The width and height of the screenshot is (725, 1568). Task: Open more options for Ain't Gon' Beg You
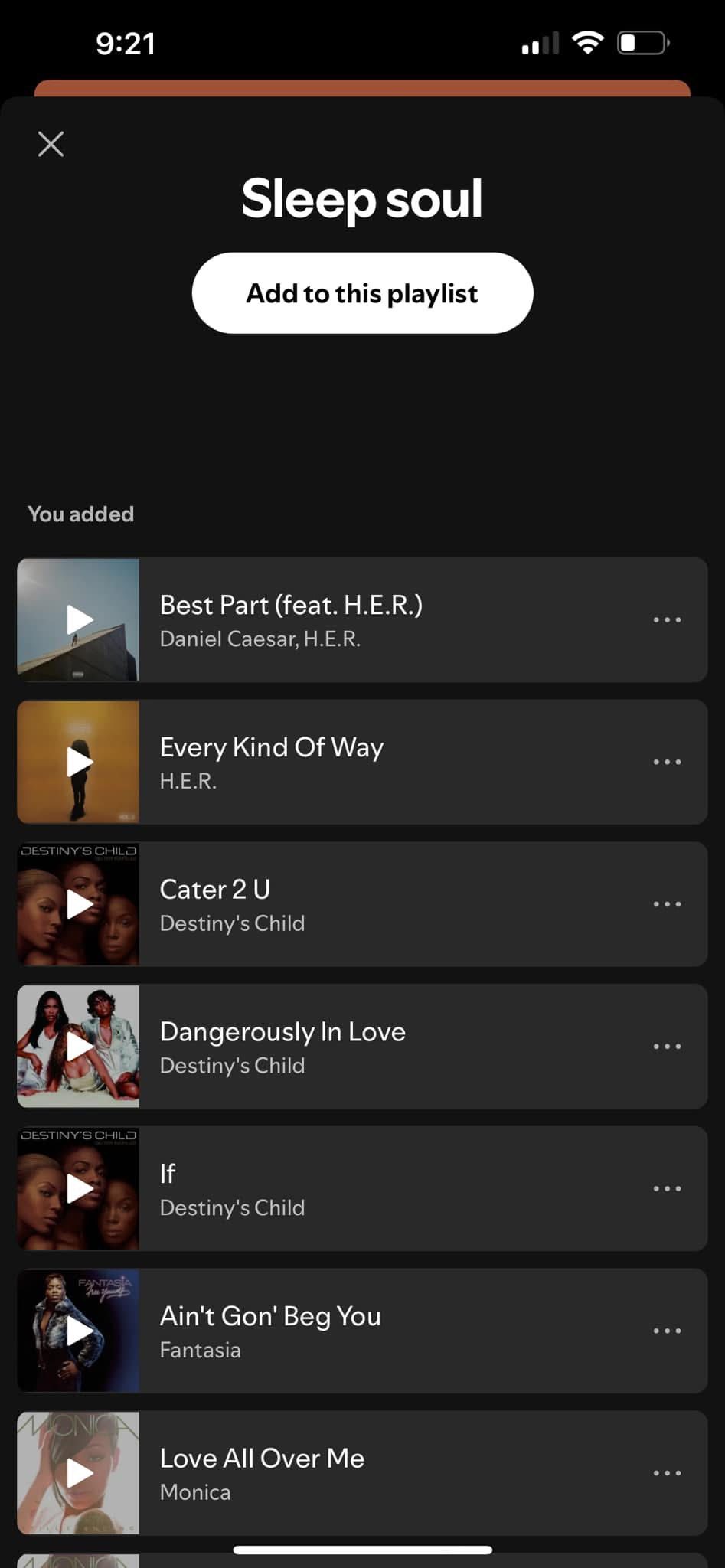point(667,1331)
